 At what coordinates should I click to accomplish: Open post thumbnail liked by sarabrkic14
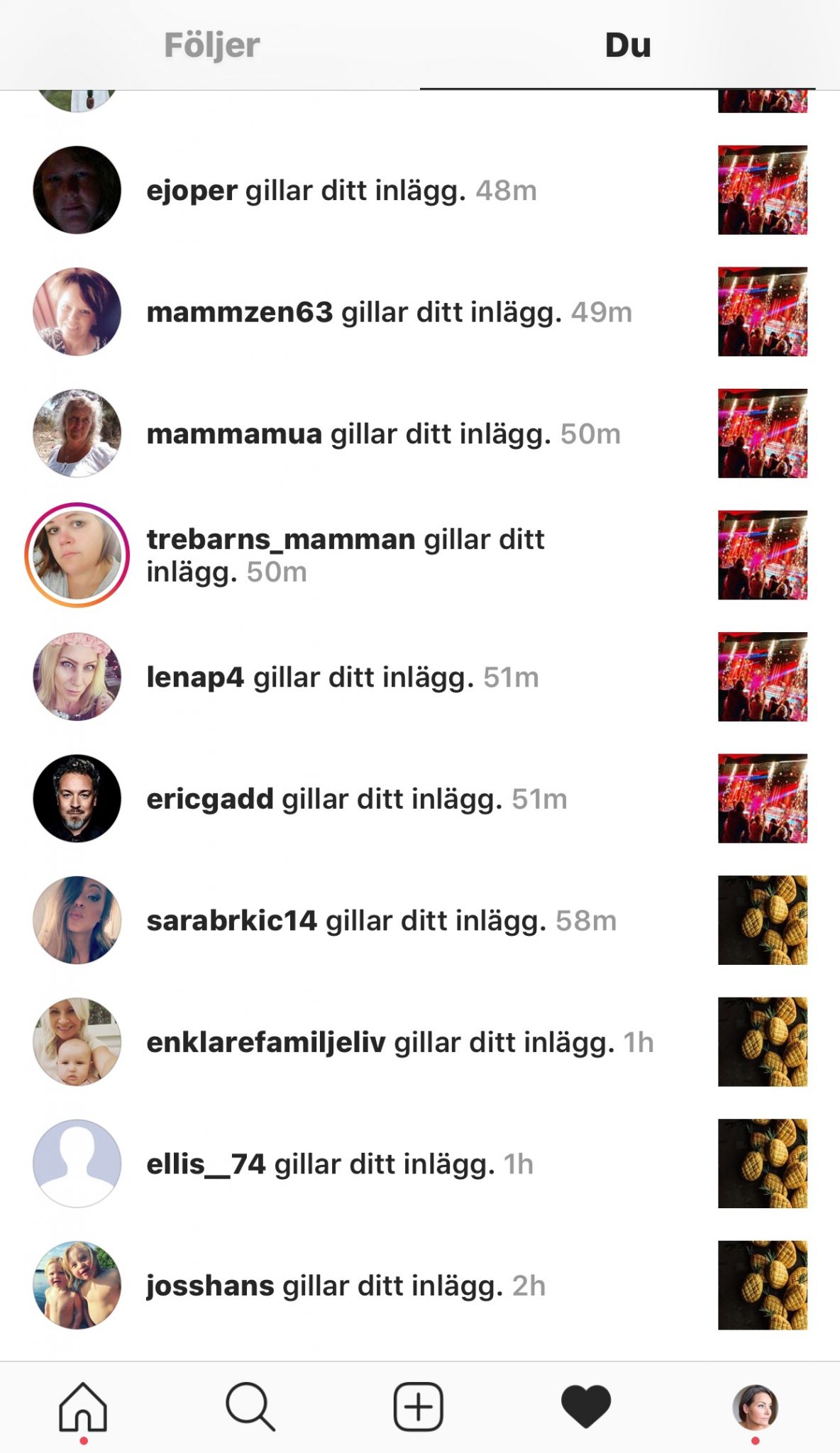(762, 920)
